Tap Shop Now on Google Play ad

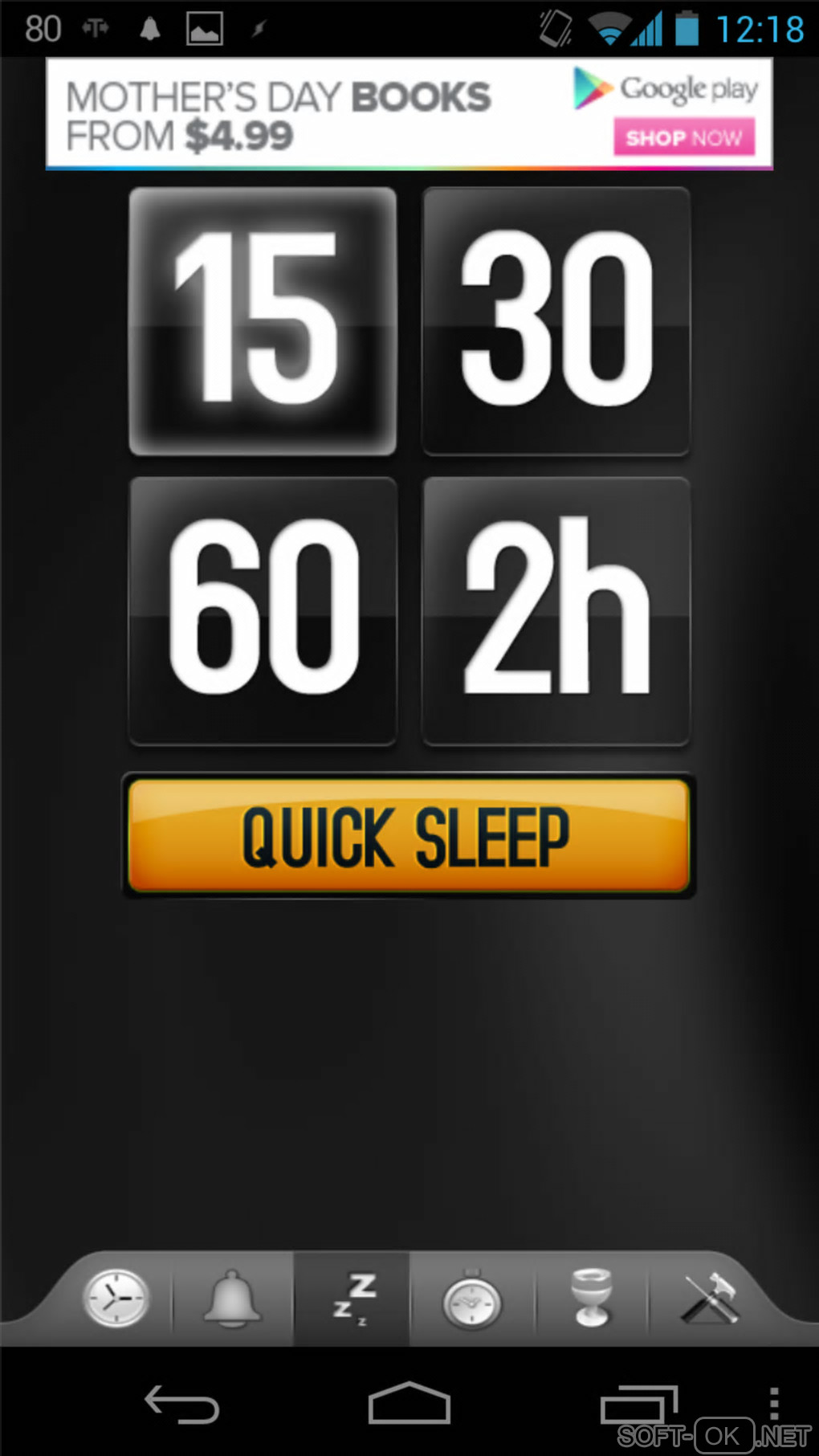(684, 137)
